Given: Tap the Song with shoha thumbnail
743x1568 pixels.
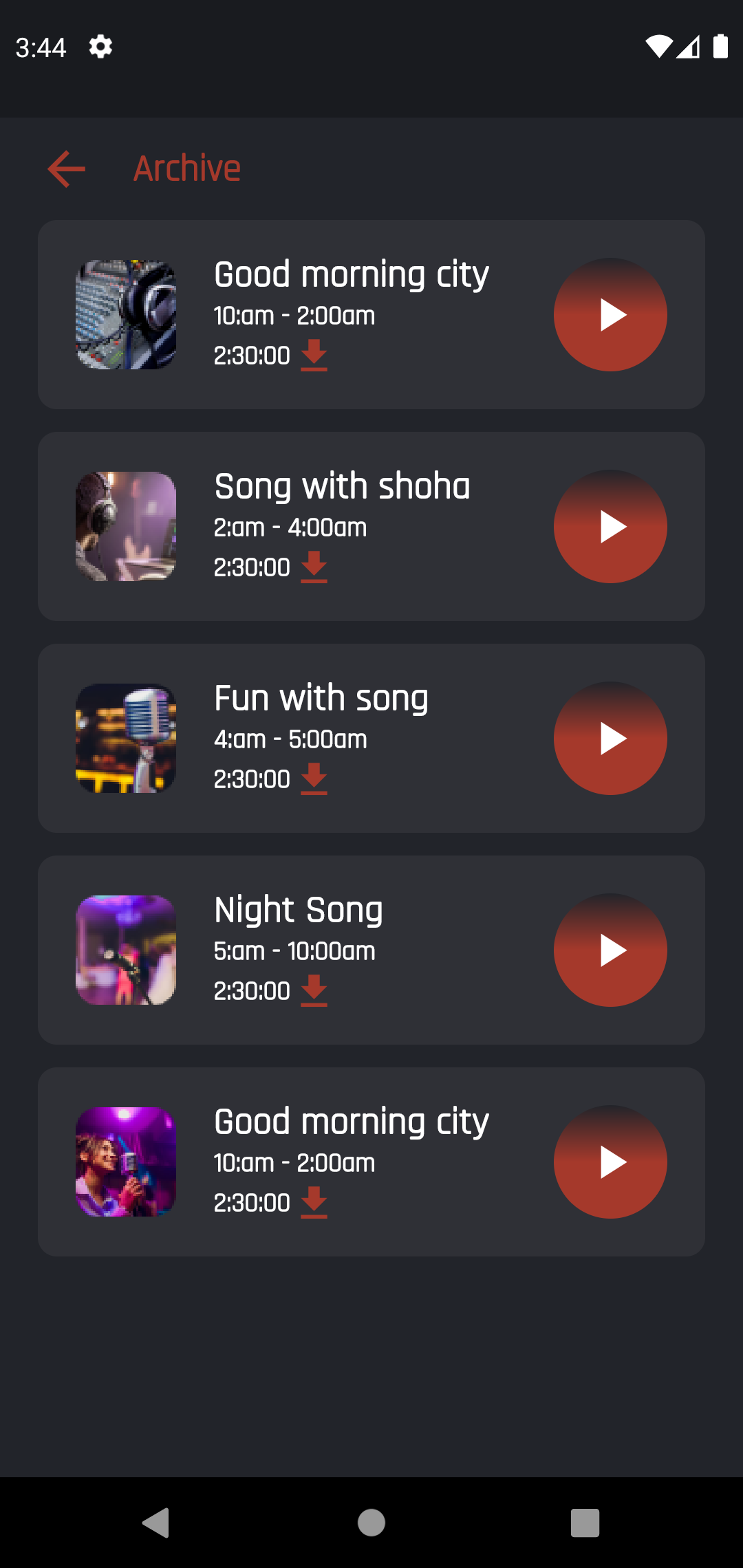Looking at the screenshot, I should (x=126, y=526).
